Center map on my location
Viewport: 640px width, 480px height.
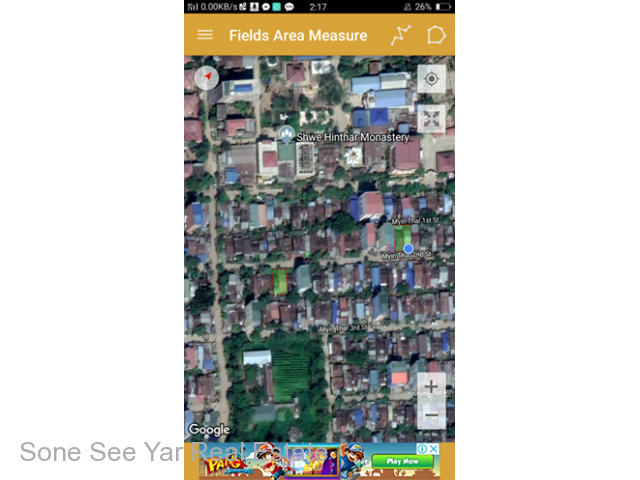(x=431, y=78)
